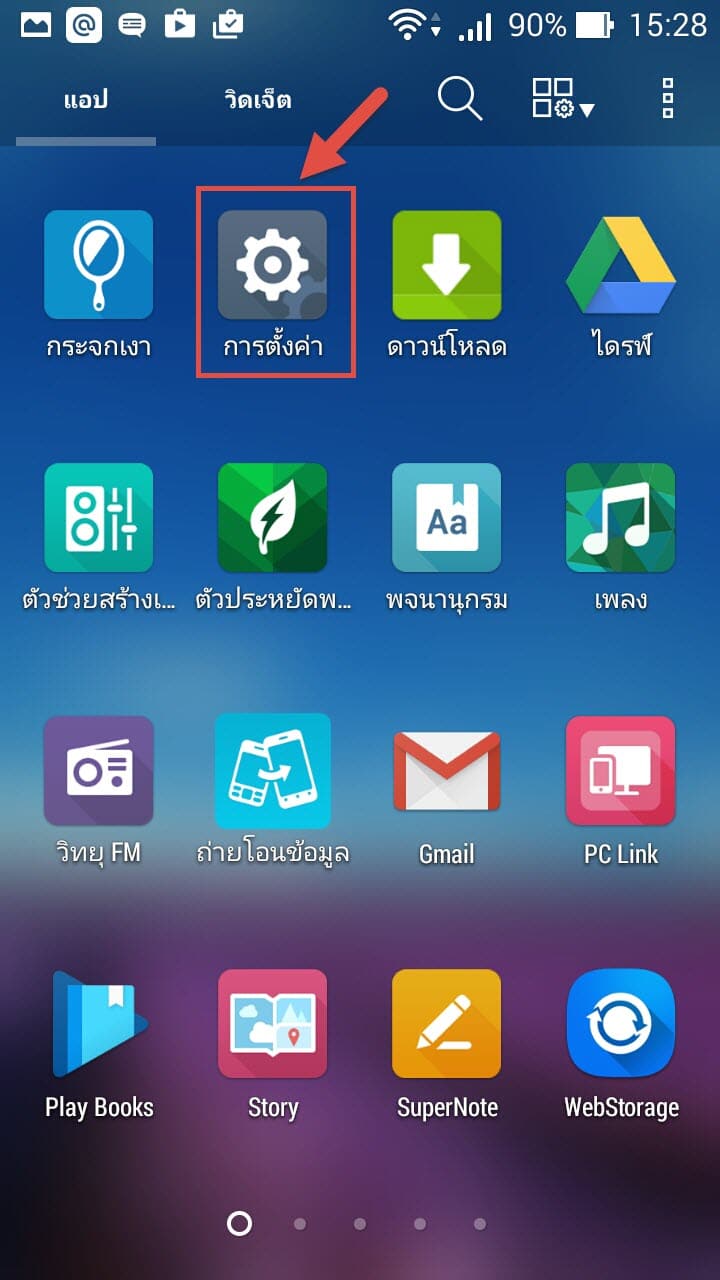Open the การตั้งค่า settings app
720x1280 pixels.
[273, 265]
